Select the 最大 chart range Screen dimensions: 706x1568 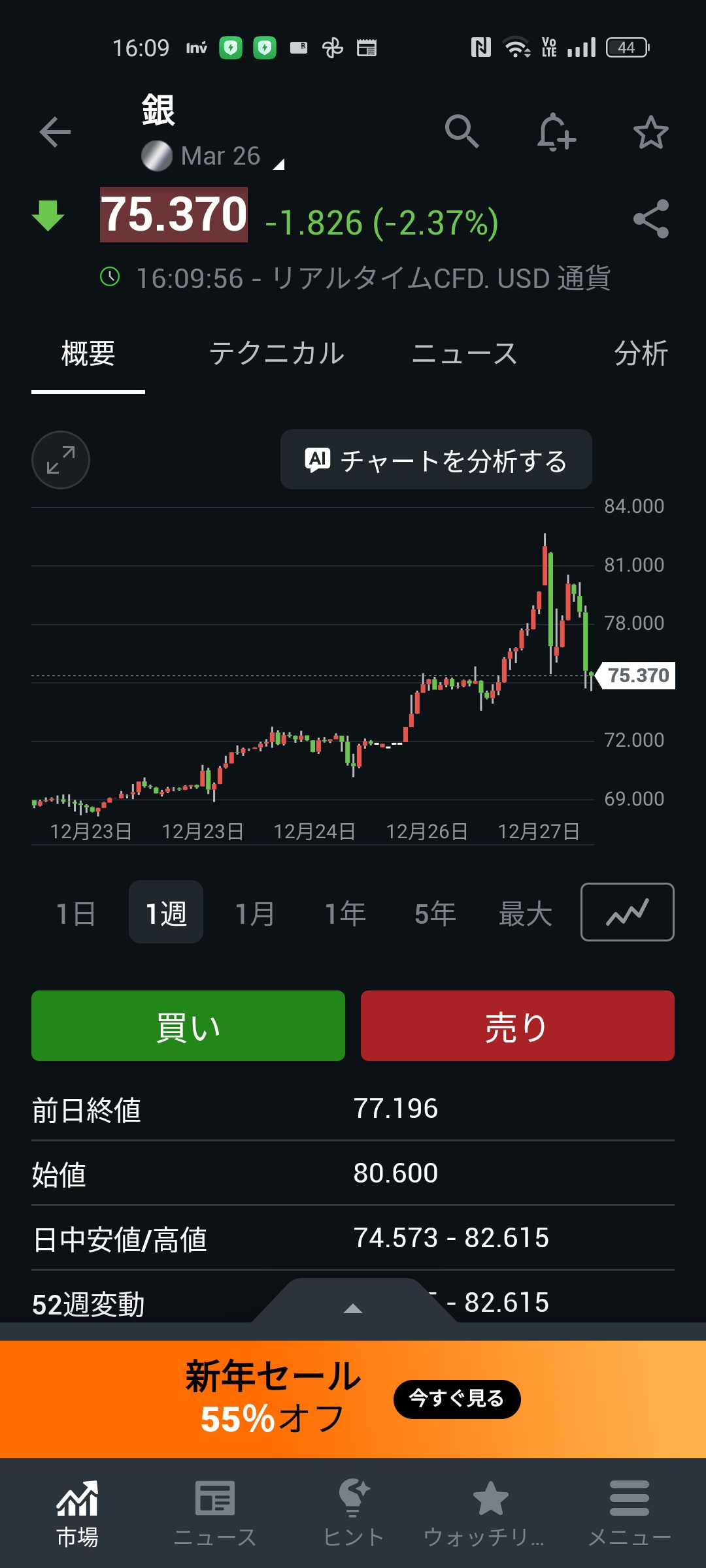point(525,913)
